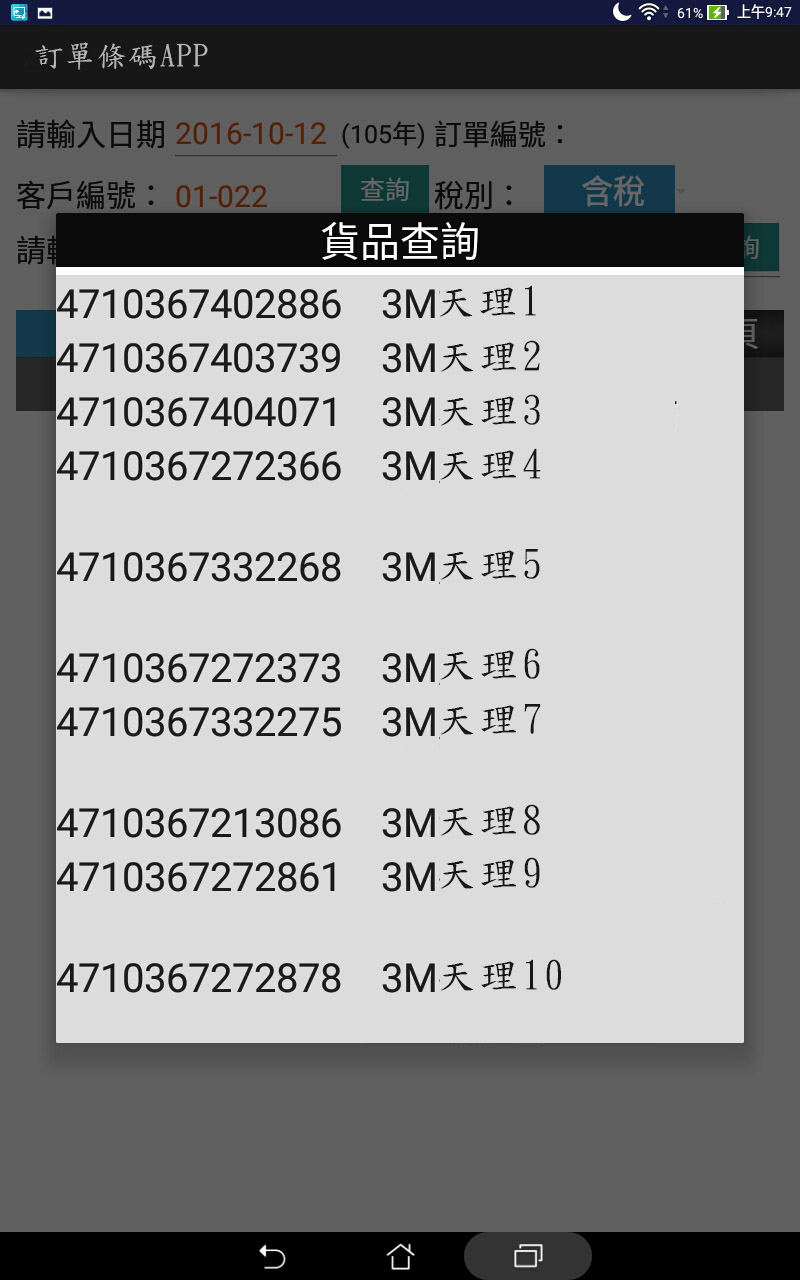Select item 4710367272861 3M天理9

coord(400,877)
